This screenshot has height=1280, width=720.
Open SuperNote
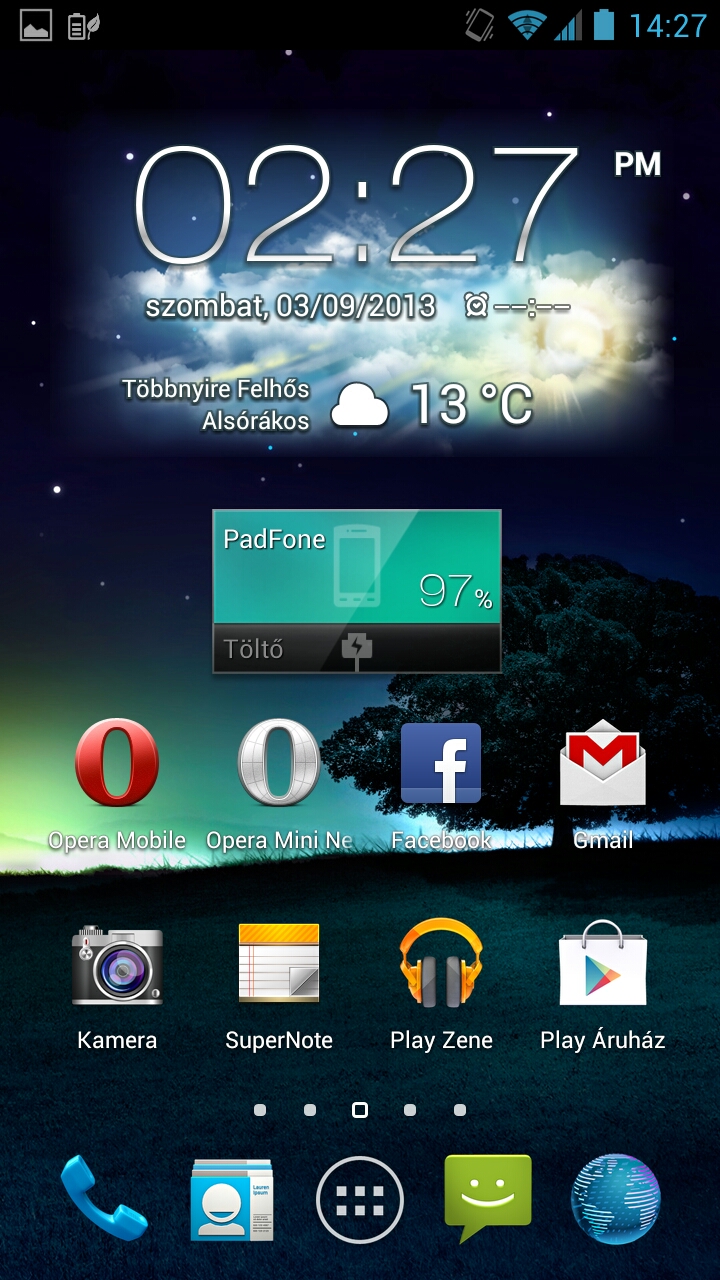(x=279, y=965)
